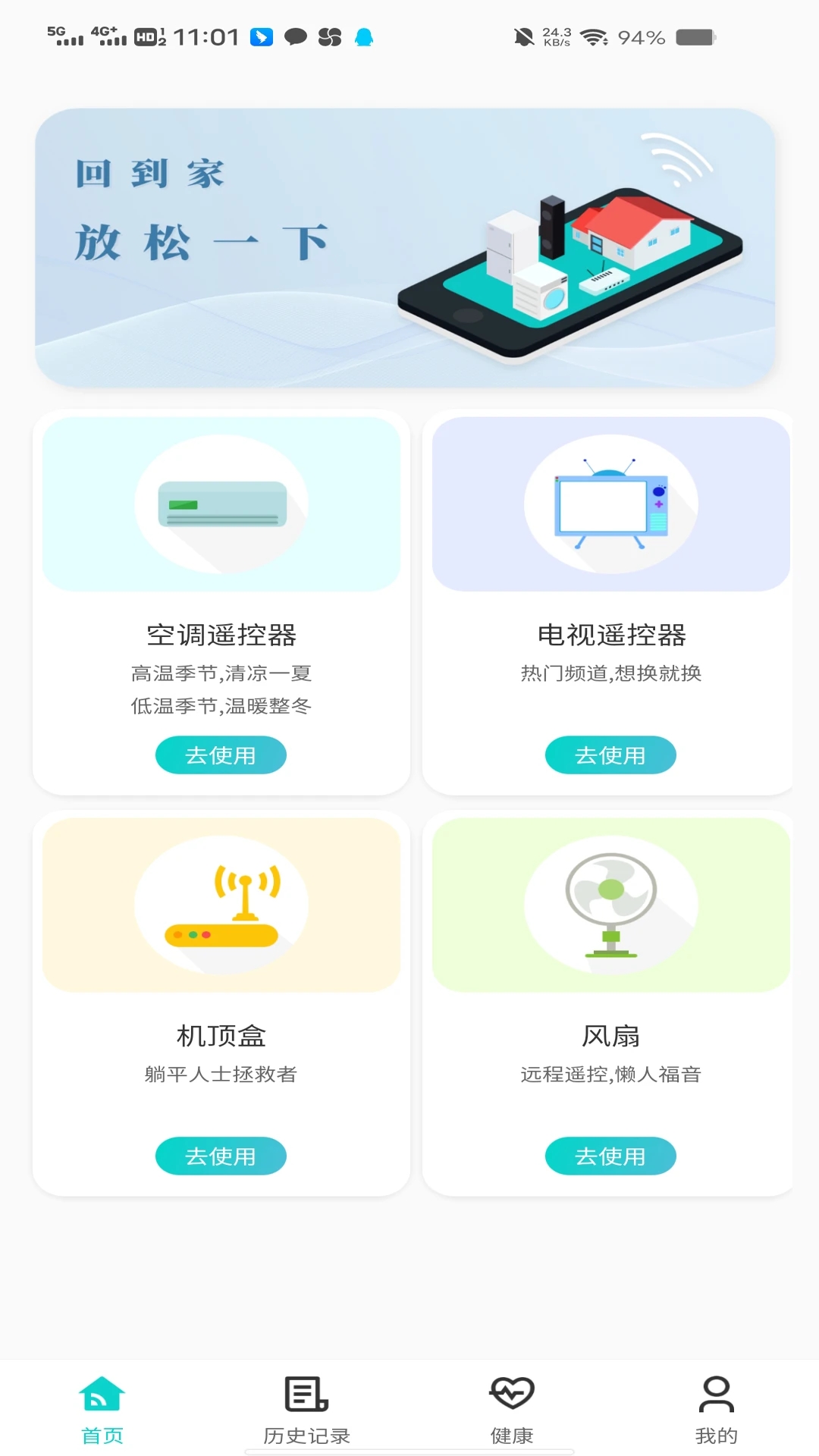Viewport: 819px width, 1456px height.
Task: Open the 风扇 card image
Action: tap(611, 905)
